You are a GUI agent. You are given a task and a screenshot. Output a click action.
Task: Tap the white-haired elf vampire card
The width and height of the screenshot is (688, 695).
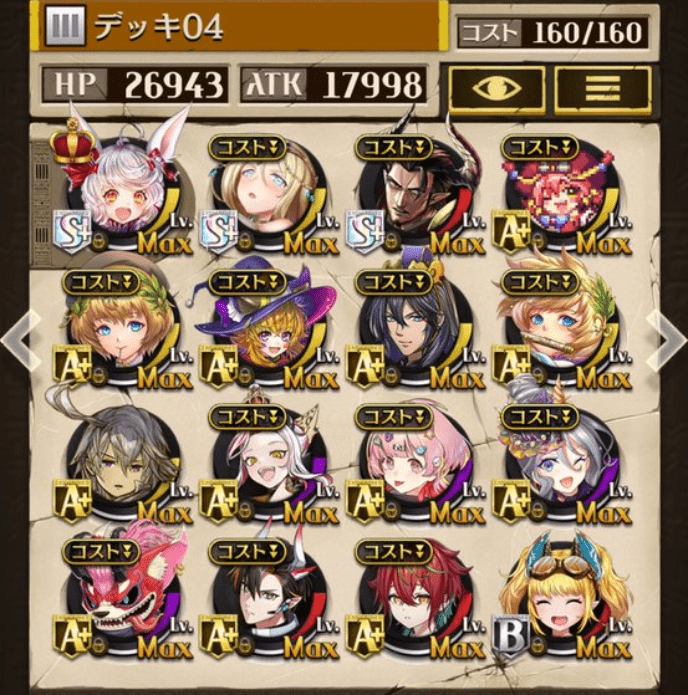point(263,463)
